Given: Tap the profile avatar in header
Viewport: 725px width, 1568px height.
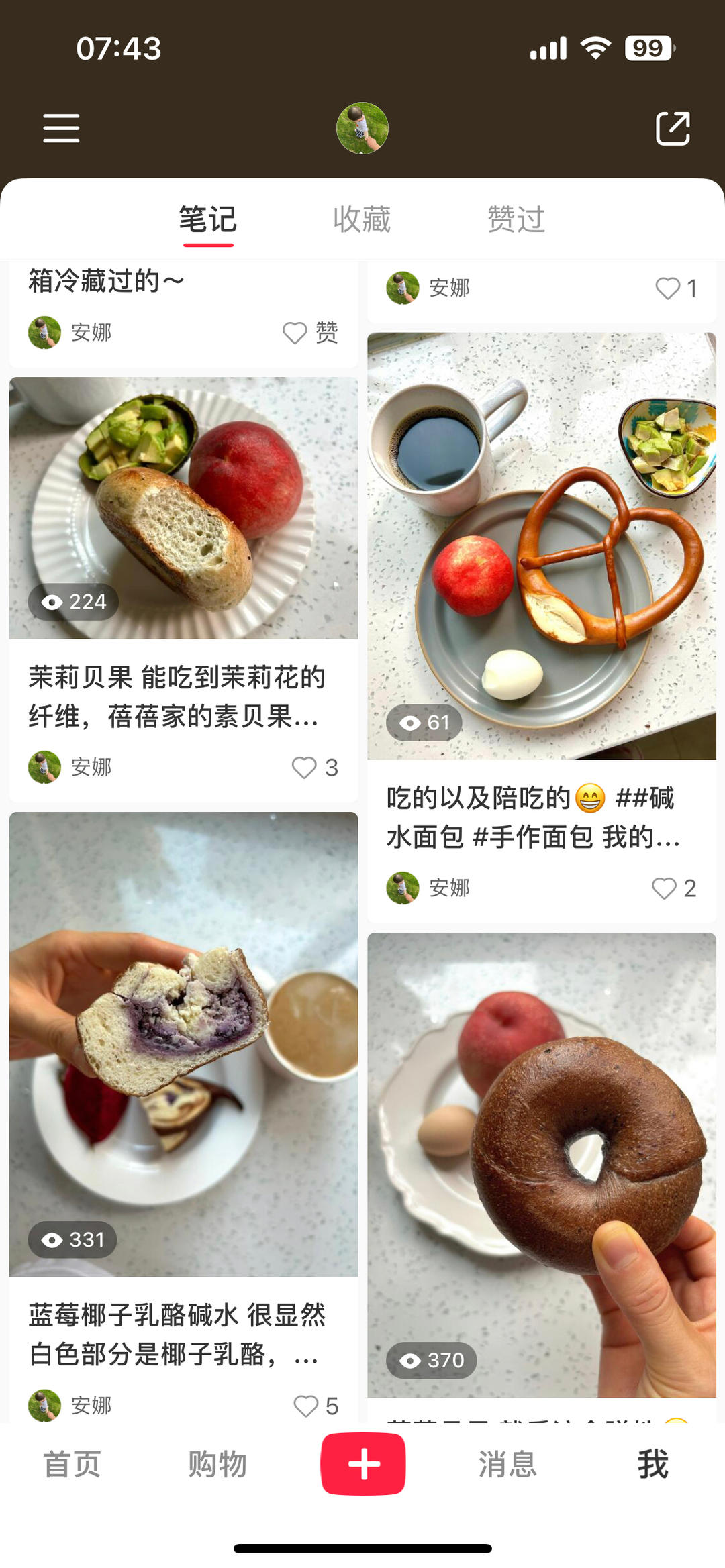Looking at the screenshot, I should pos(362,128).
